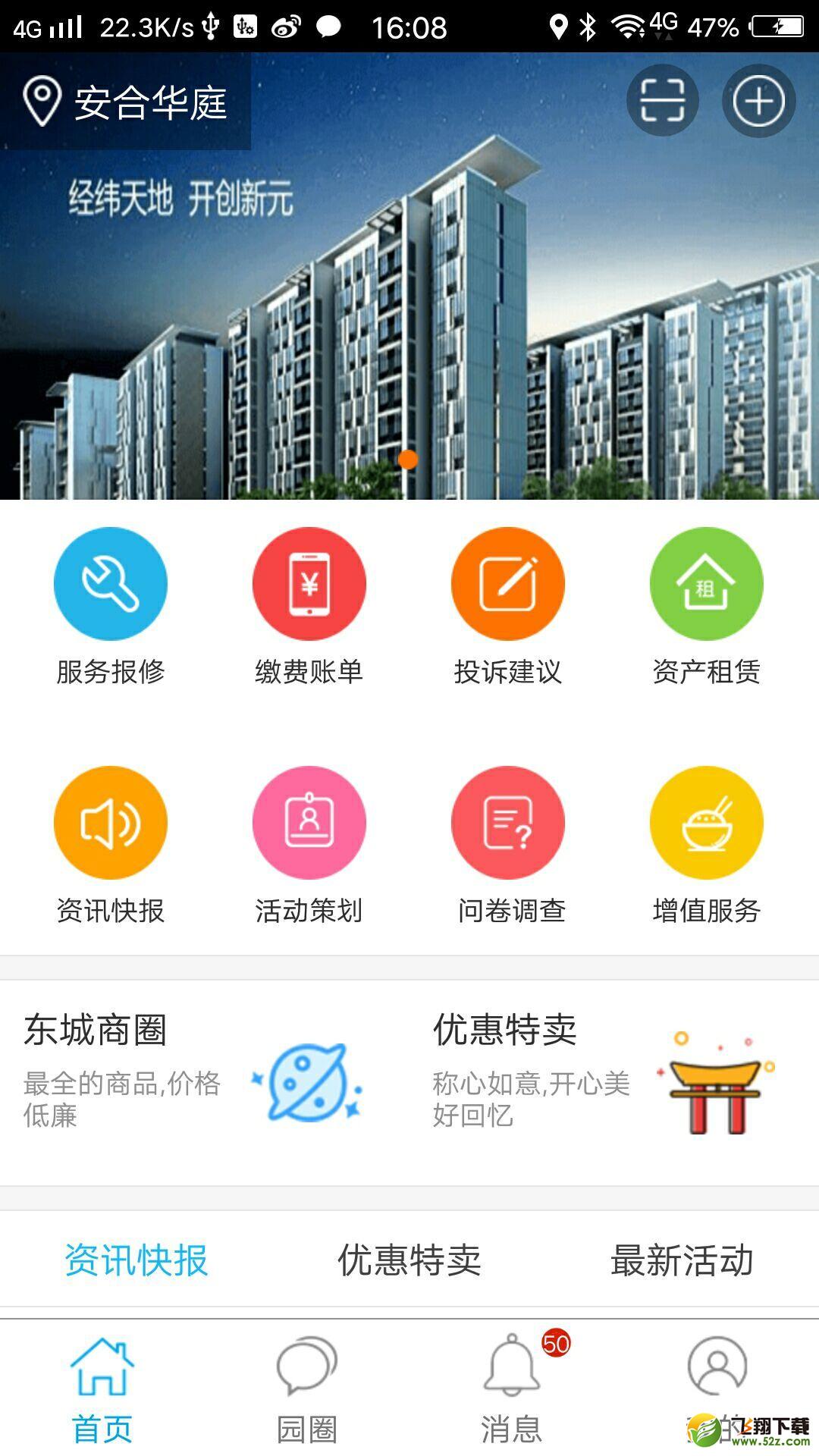Select the 资讯快报 tab
The height and width of the screenshot is (1456, 819).
136,1260
